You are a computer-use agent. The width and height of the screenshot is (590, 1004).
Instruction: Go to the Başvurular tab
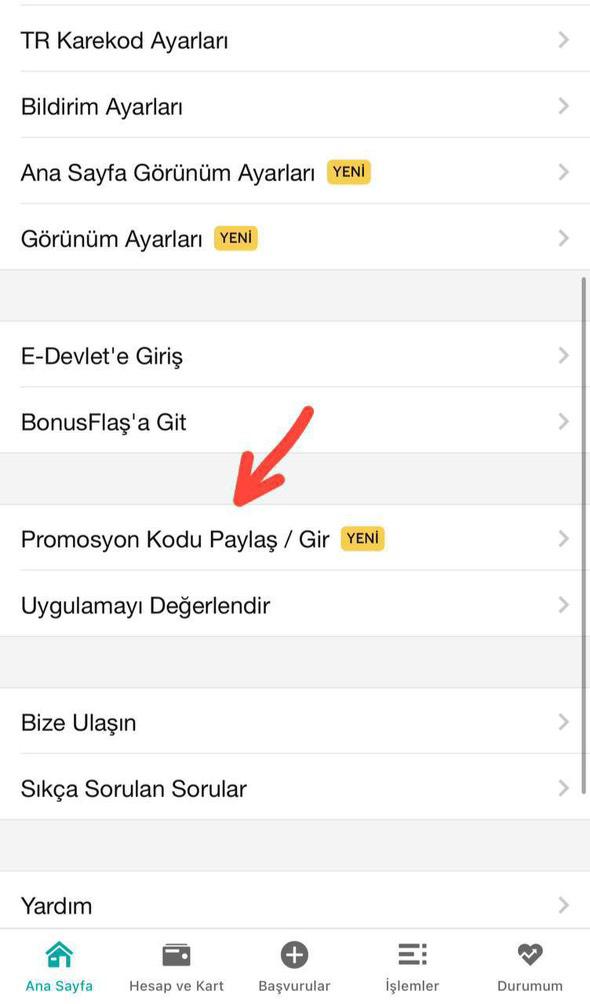[x=294, y=967]
